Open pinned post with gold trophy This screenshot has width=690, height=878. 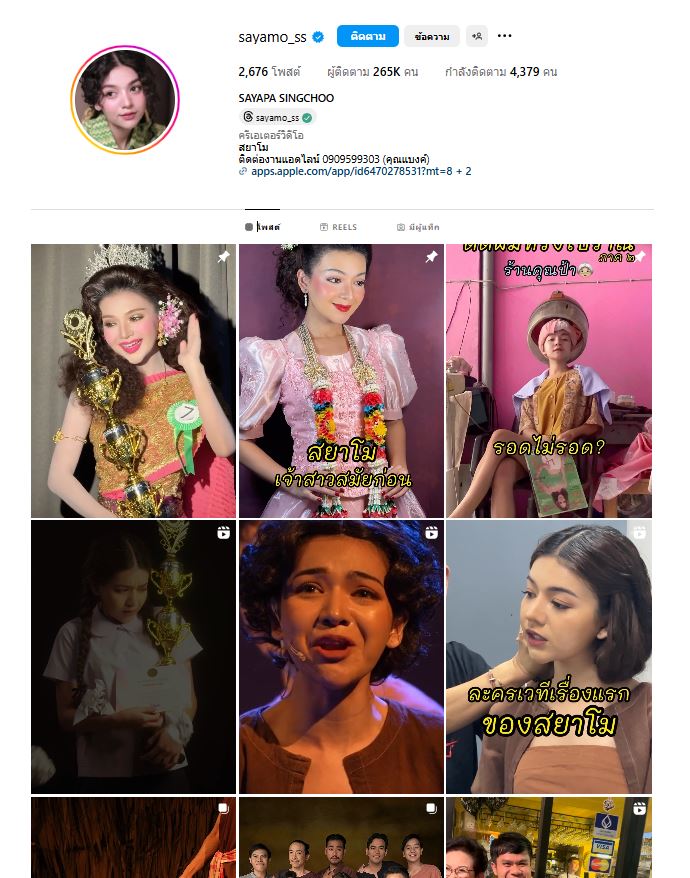point(133,380)
